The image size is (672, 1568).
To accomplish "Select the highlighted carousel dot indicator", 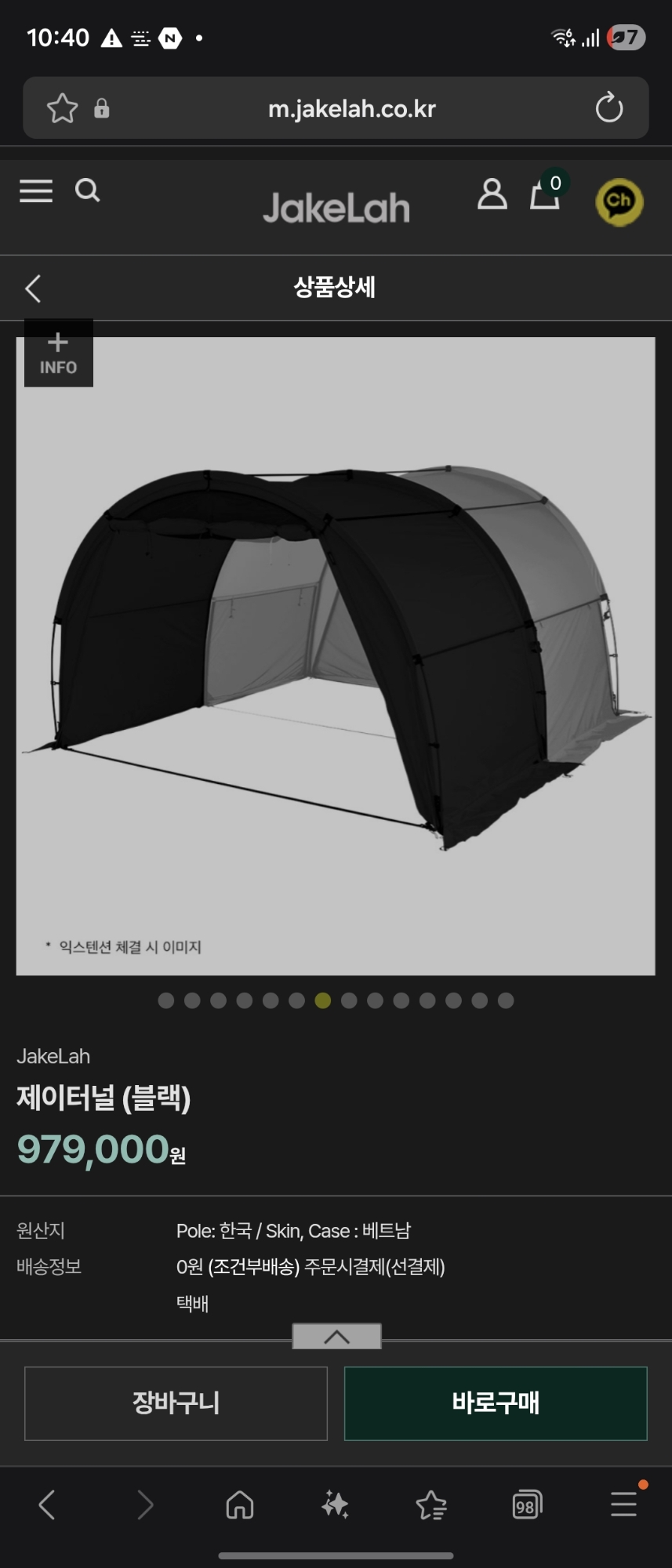I will [322, 1000].
